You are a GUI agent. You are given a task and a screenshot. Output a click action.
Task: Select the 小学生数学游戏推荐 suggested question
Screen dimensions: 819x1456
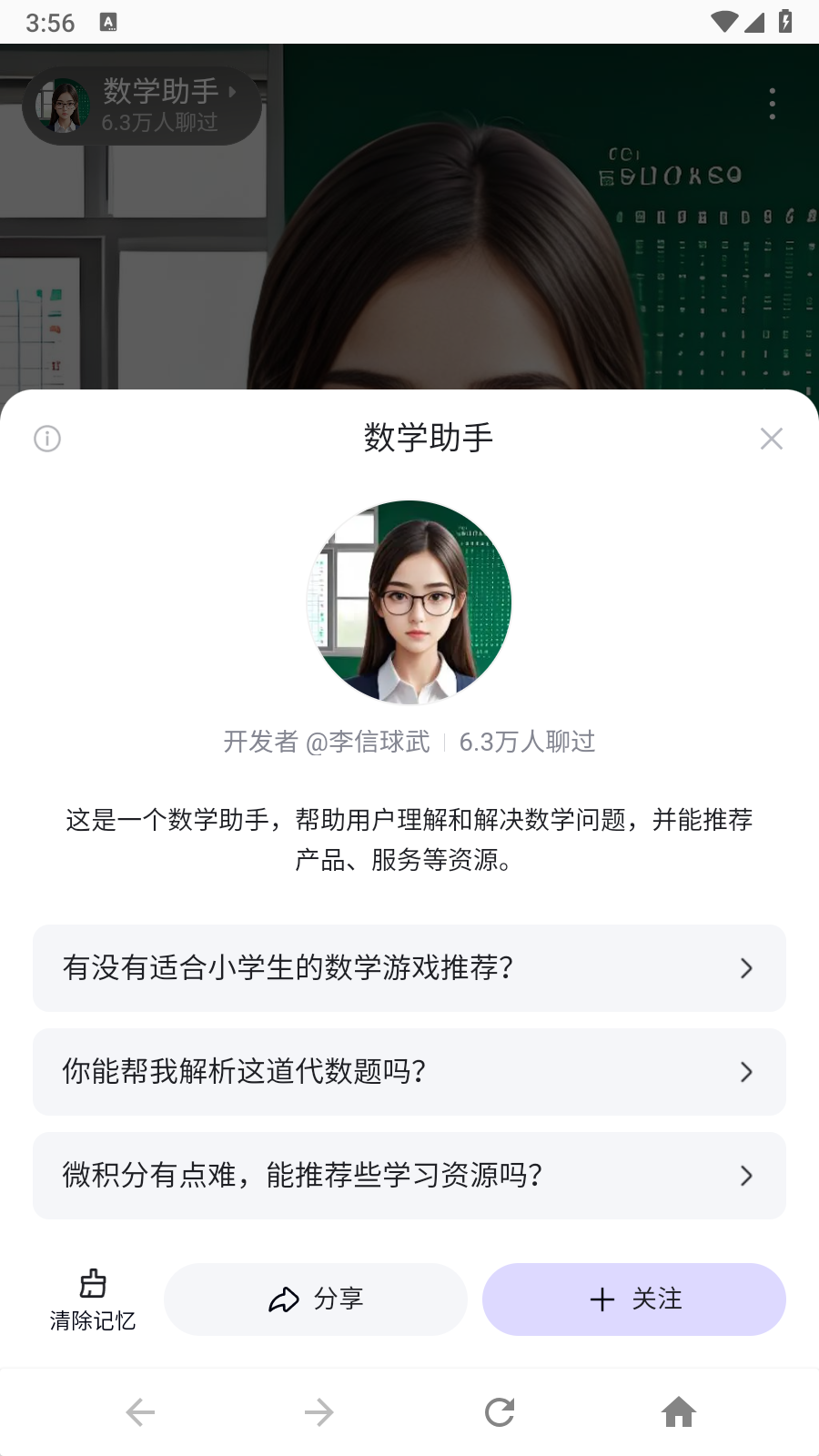point(409,967)
